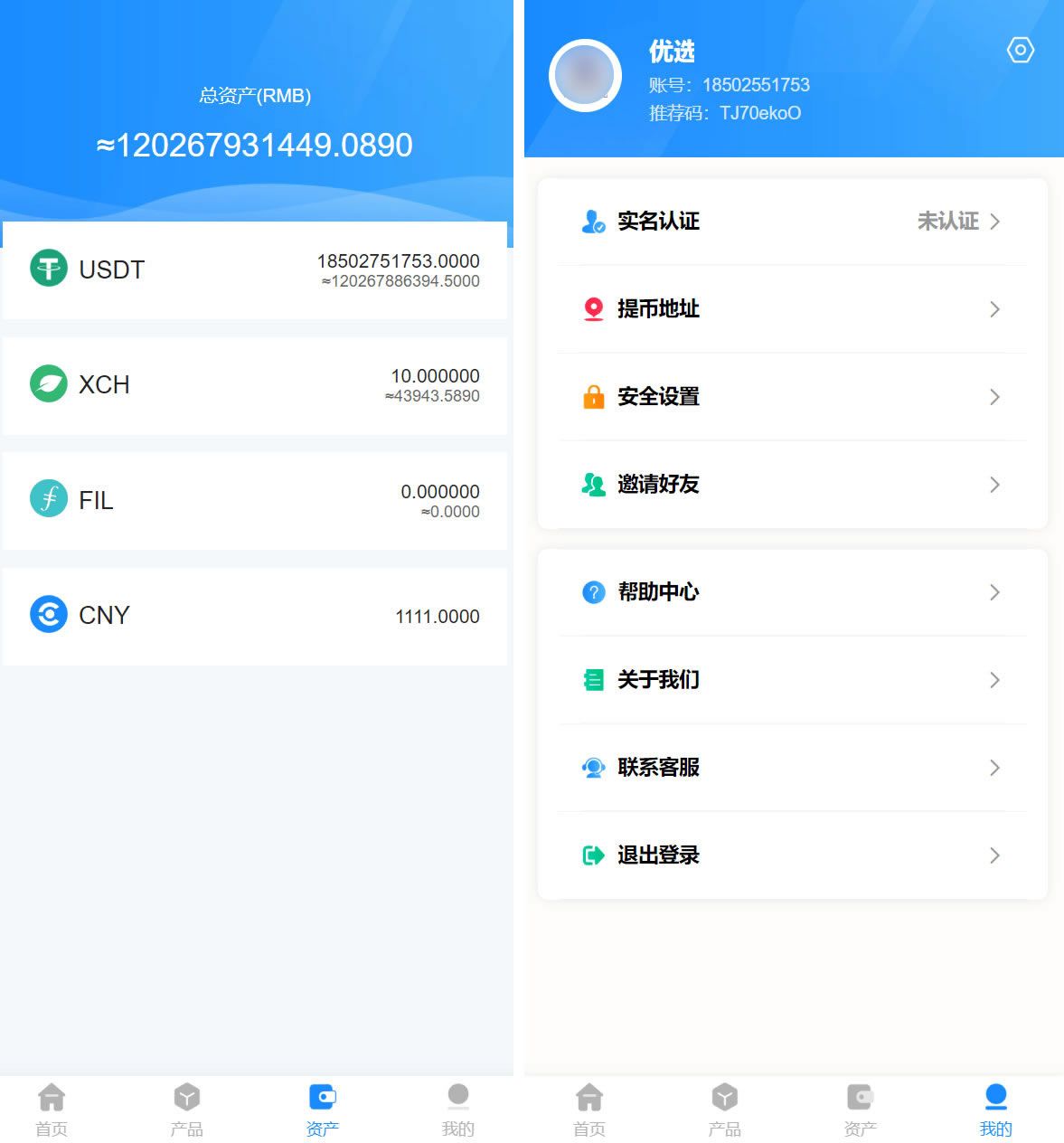The image size is (1064, 1143).
Task: Open the XCH asset card
Action: tap(255, 385)
